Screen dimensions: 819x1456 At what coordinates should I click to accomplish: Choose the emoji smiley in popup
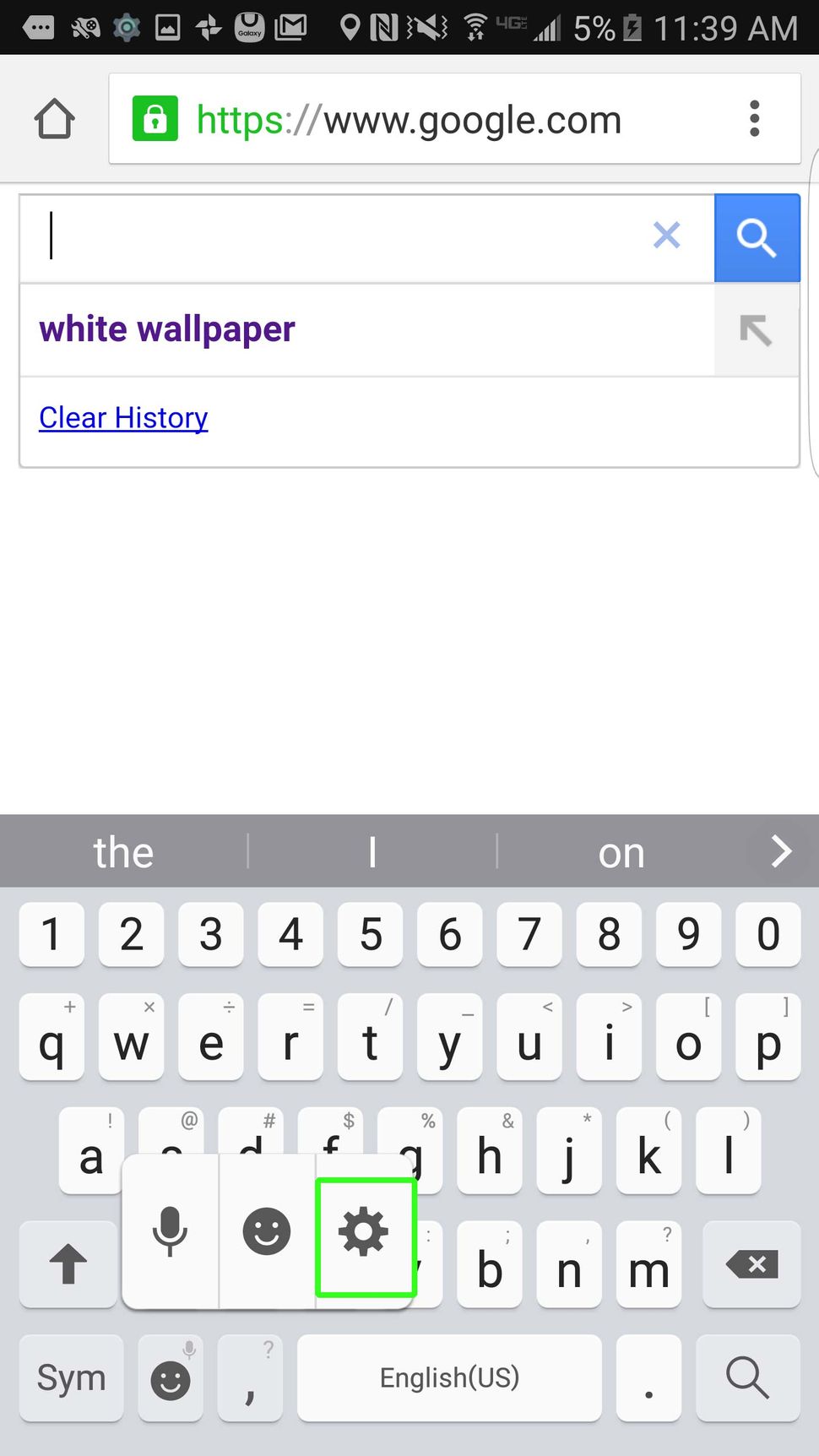[x=267, y=1232]
